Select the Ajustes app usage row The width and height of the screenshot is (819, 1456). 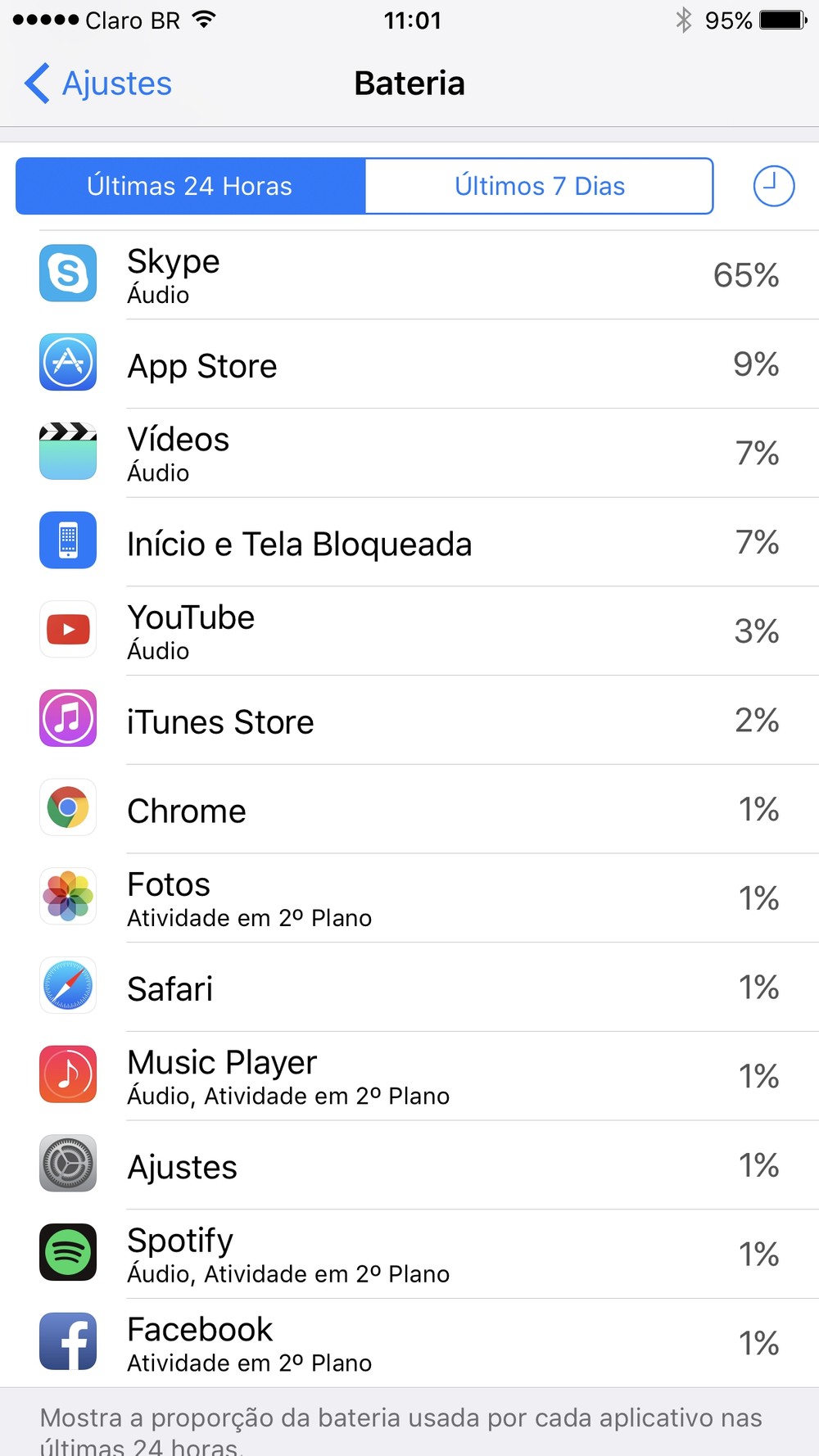pos(409,1165)
